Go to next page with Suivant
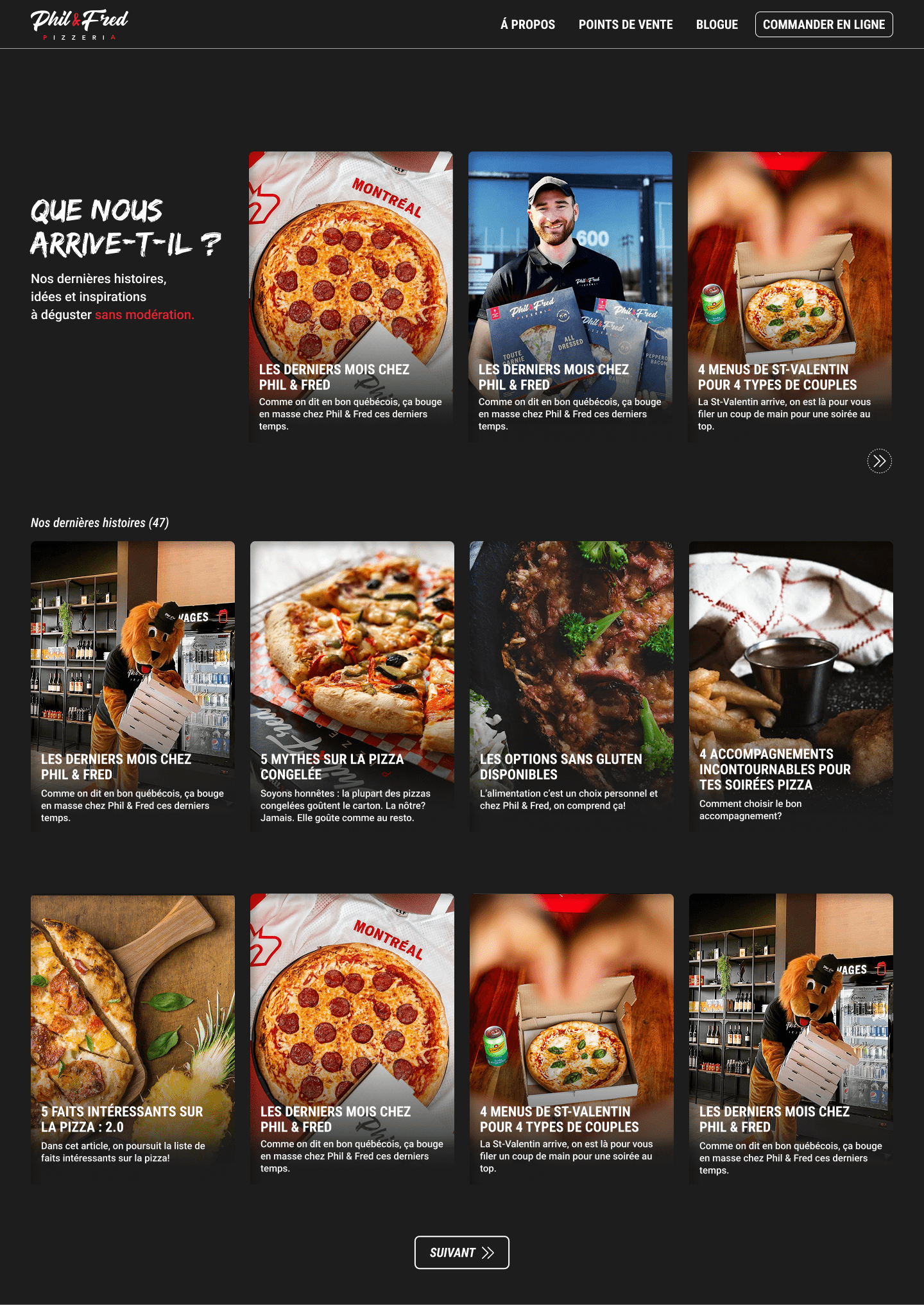924x1305 pixels. pos(461,1252)
